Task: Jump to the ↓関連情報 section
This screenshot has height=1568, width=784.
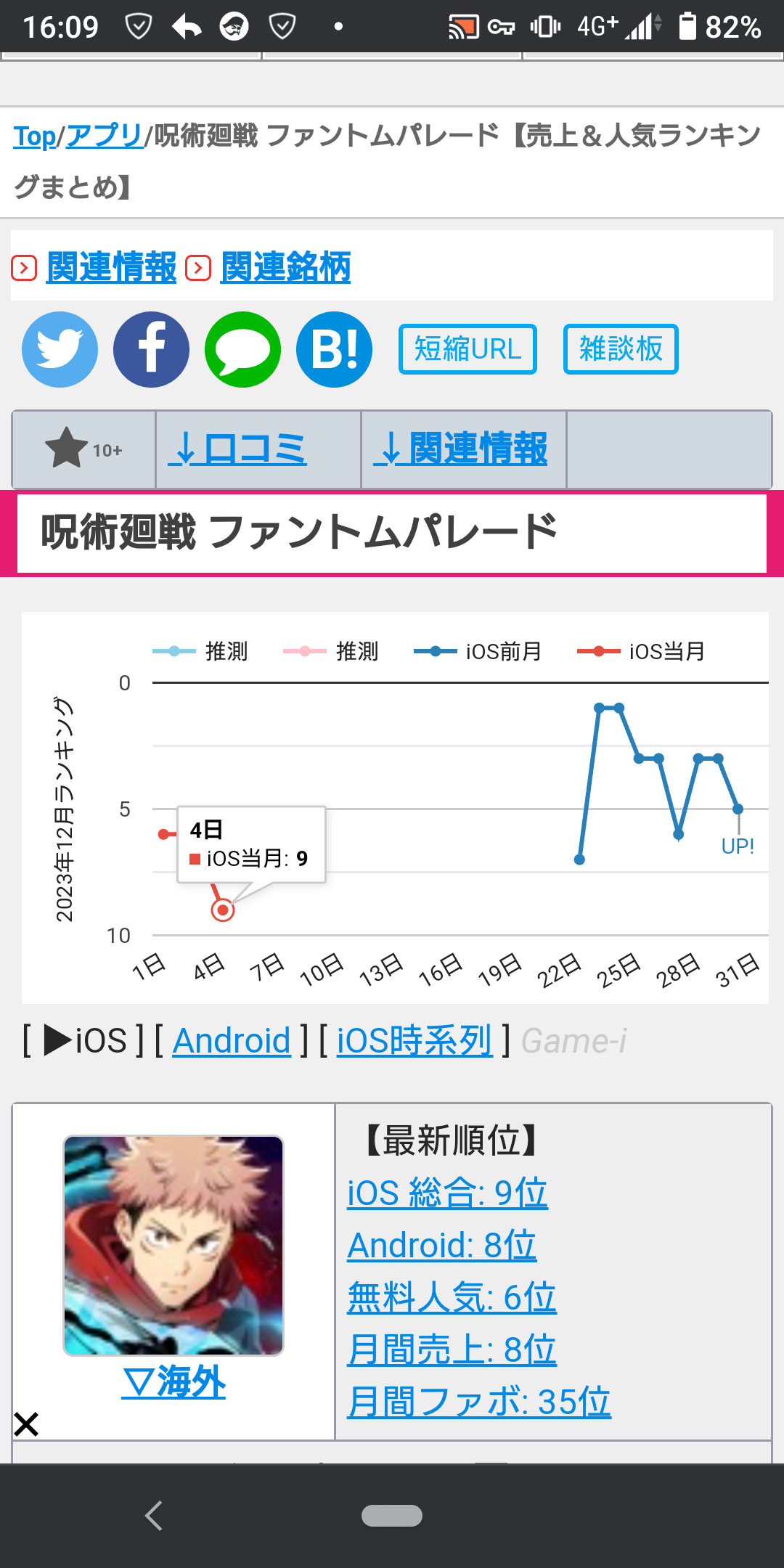Action: coord(461,449)
